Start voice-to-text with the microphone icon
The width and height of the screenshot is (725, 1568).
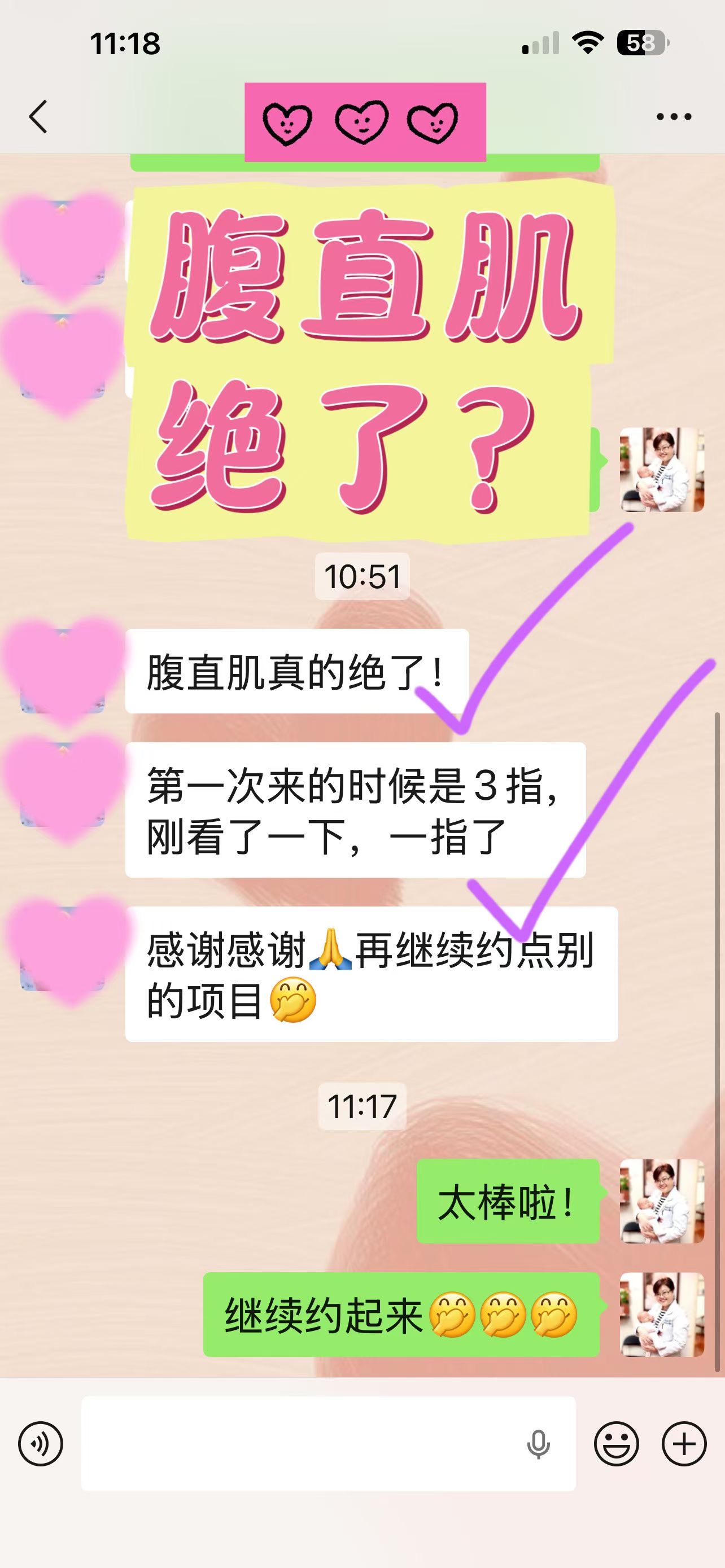tap(538, 1444)
